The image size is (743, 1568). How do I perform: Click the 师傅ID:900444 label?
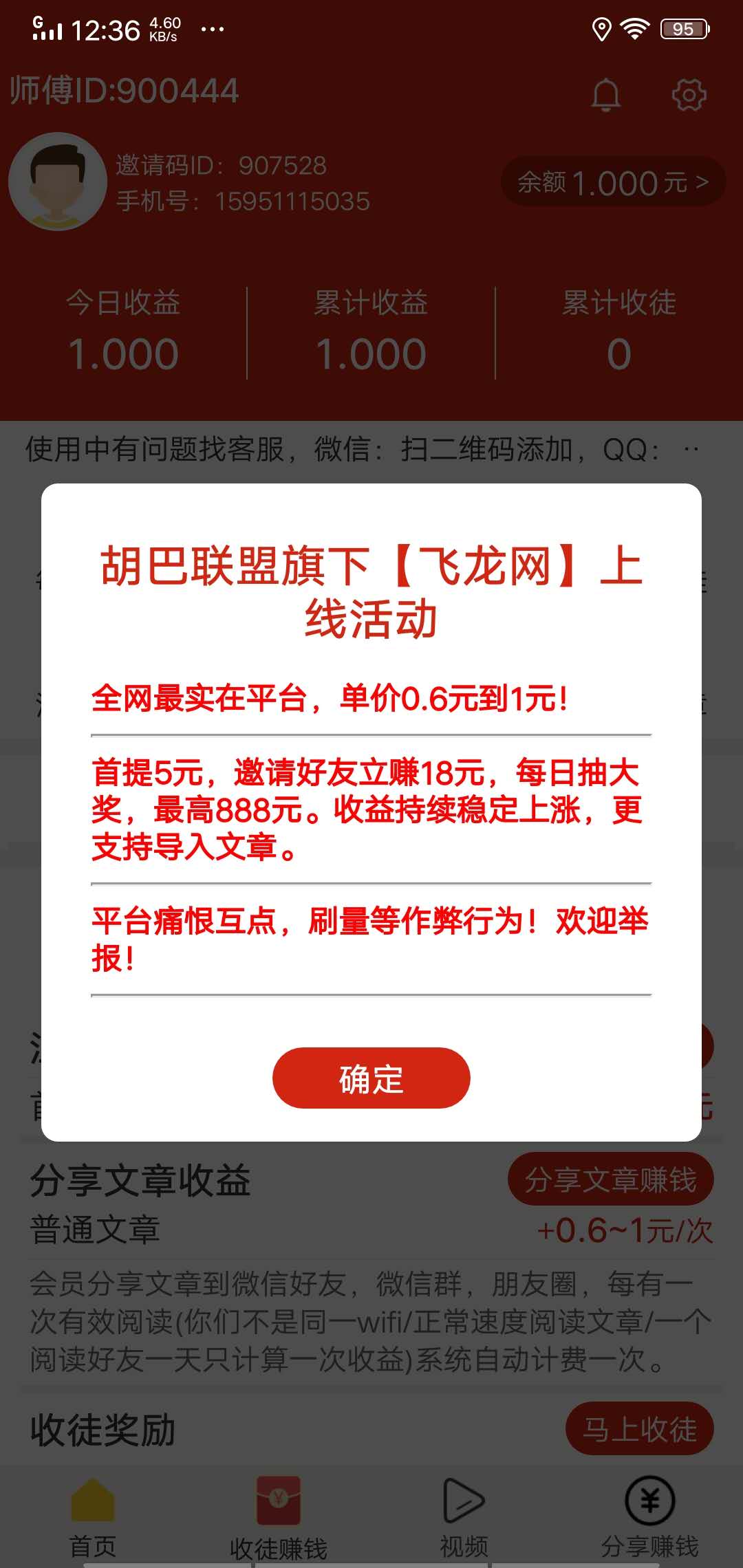[x=124, y=89]
